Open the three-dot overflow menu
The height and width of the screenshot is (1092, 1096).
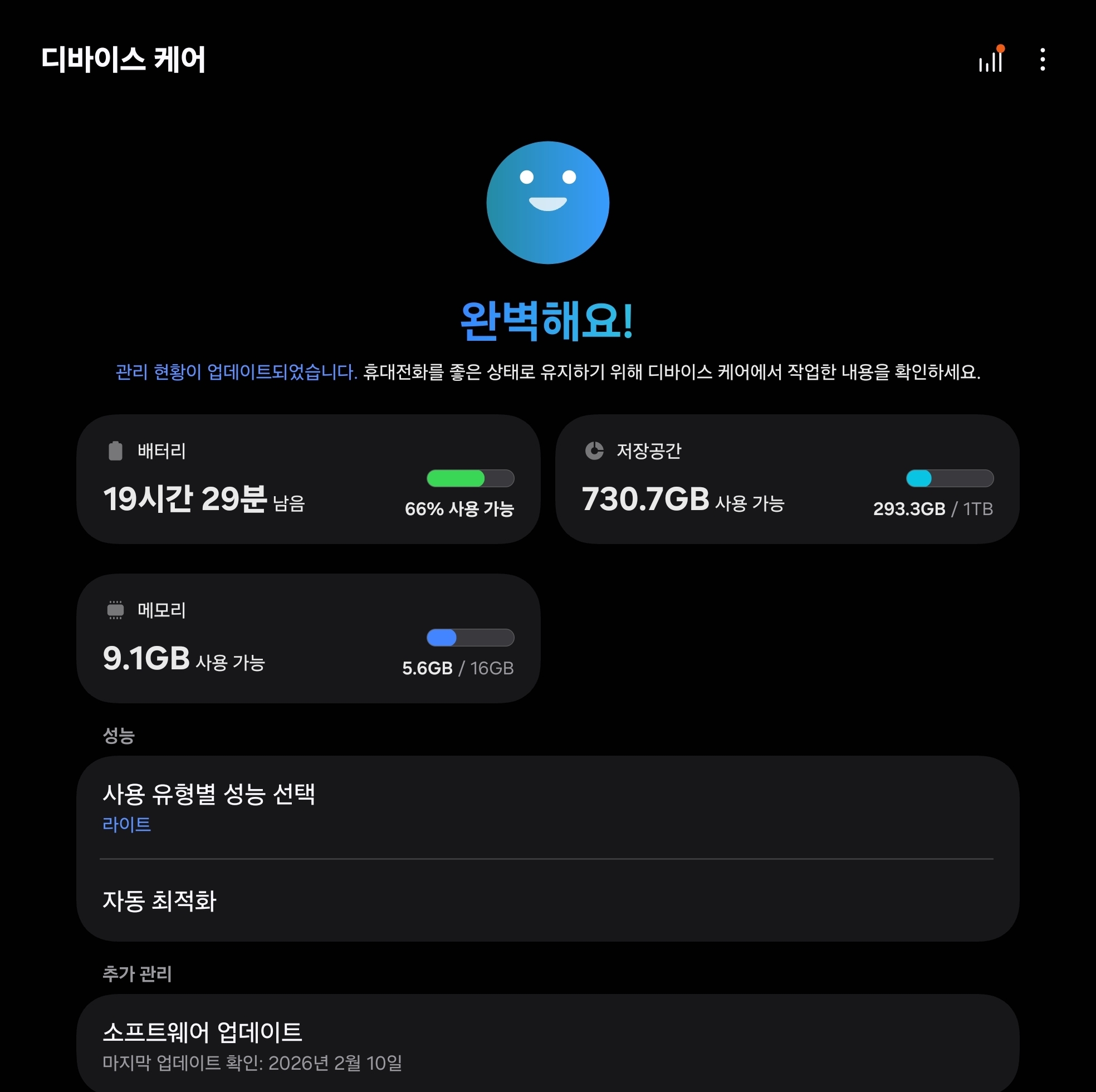(x=1042, y=60)
